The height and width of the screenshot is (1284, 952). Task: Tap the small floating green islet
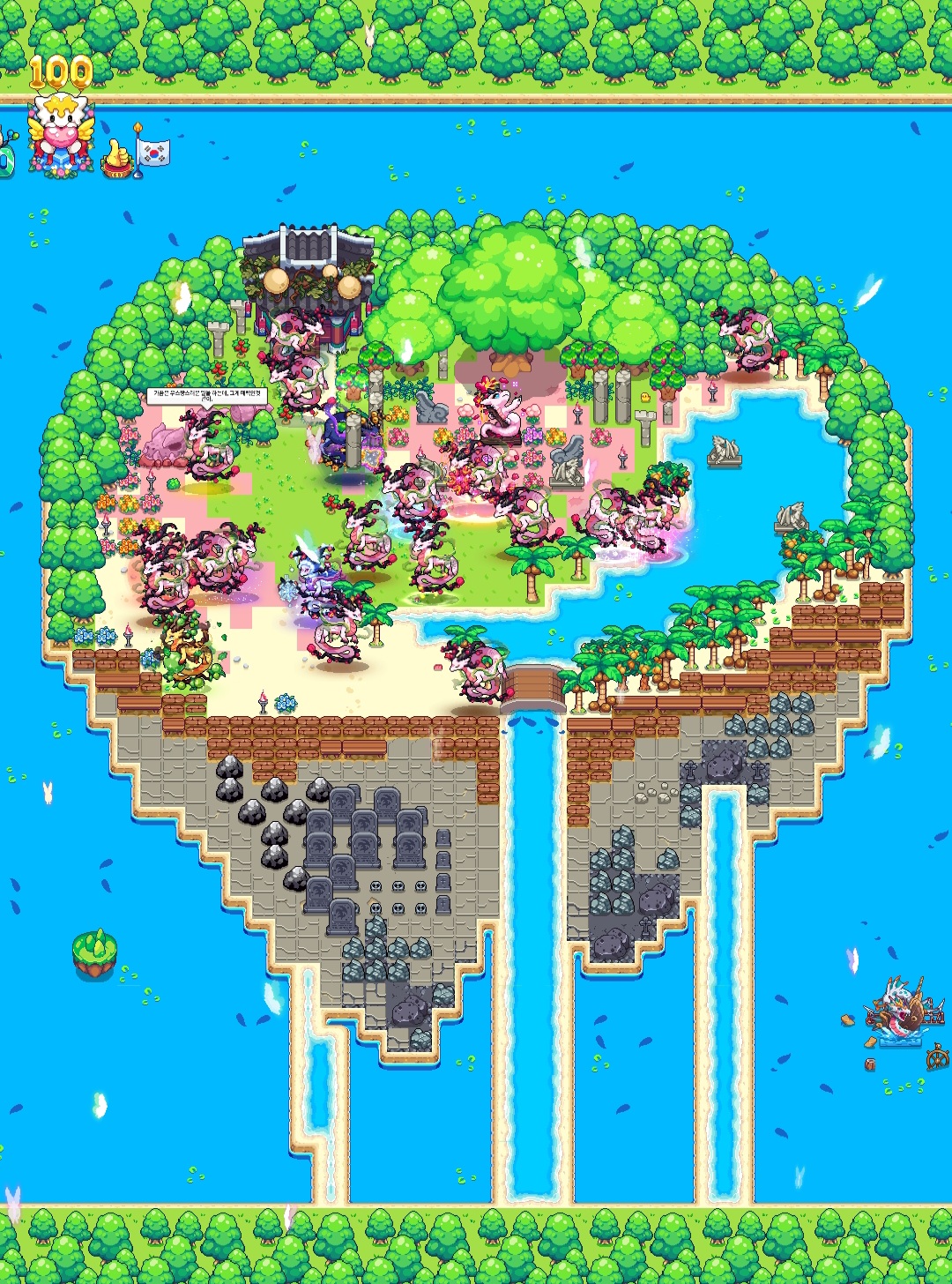click(94, 953)
